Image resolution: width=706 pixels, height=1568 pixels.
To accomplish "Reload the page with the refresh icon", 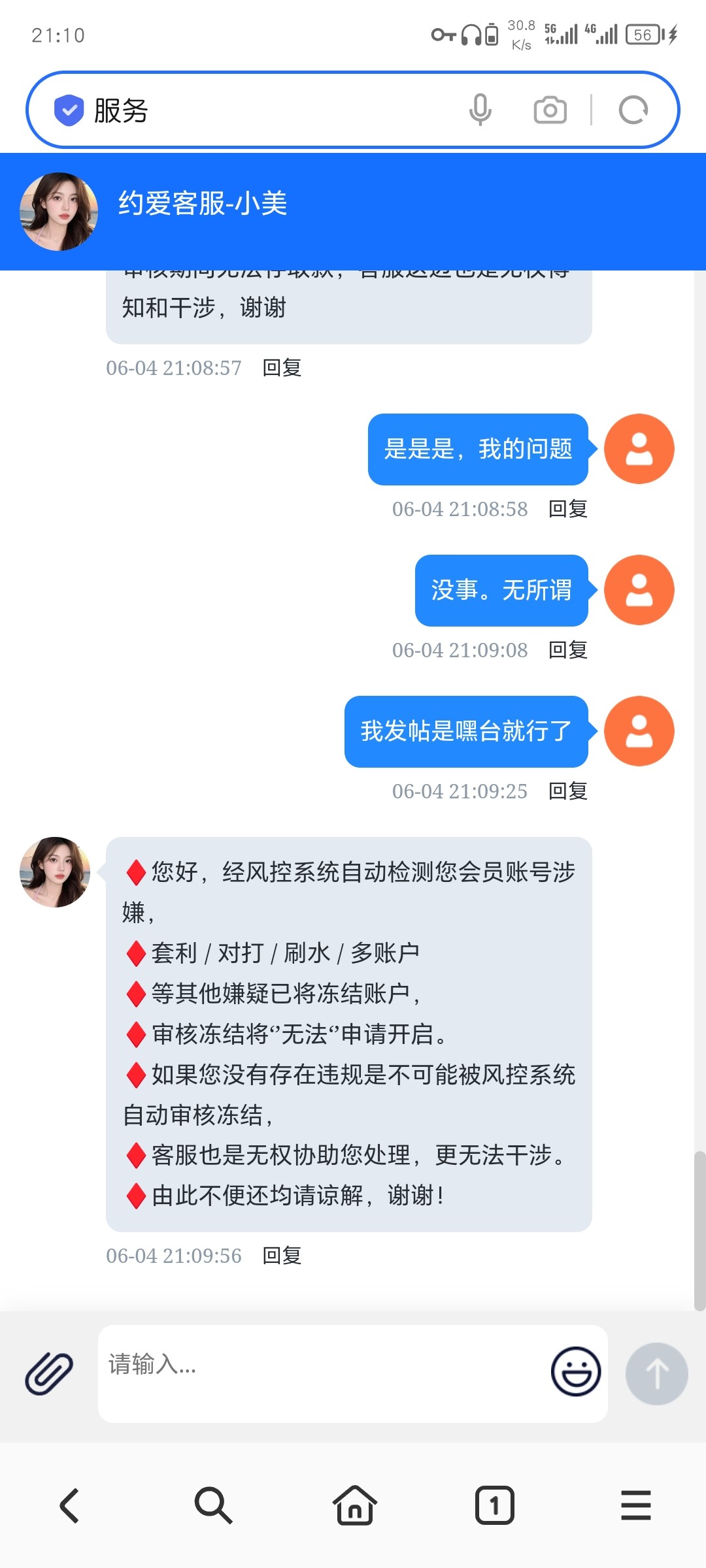I will click(633, 110).
